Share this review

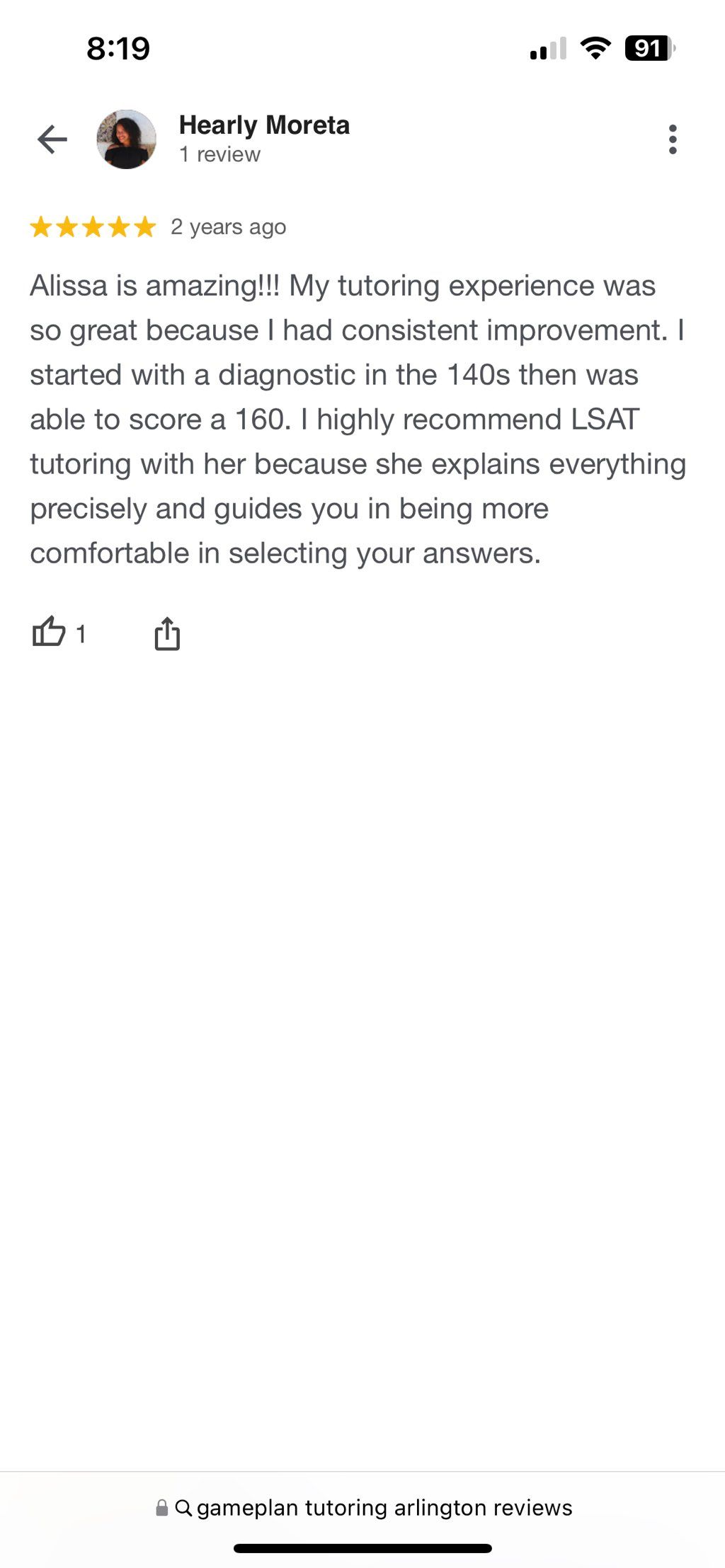tap(167, 633)
